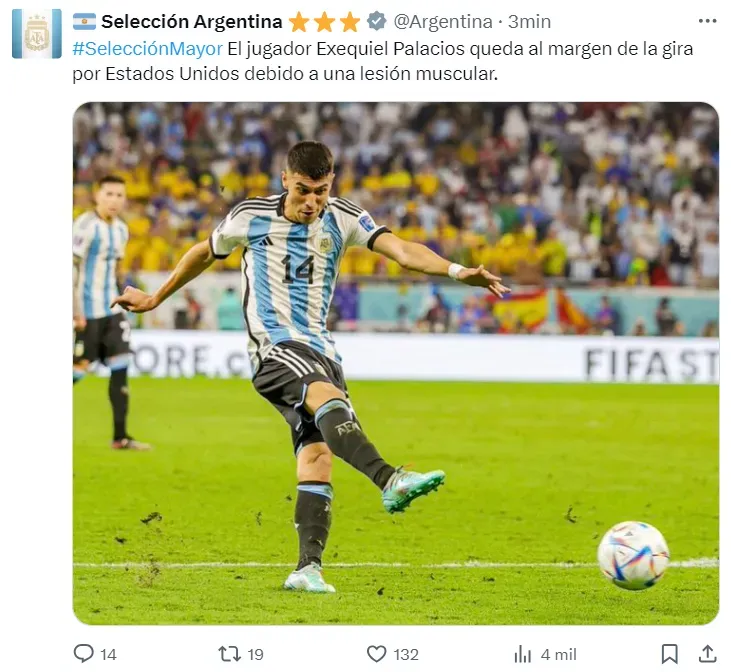Open the #SelecciónMayor hashtag
The height and width of the screenshot is (672, 731).
(x=147, y=48)
